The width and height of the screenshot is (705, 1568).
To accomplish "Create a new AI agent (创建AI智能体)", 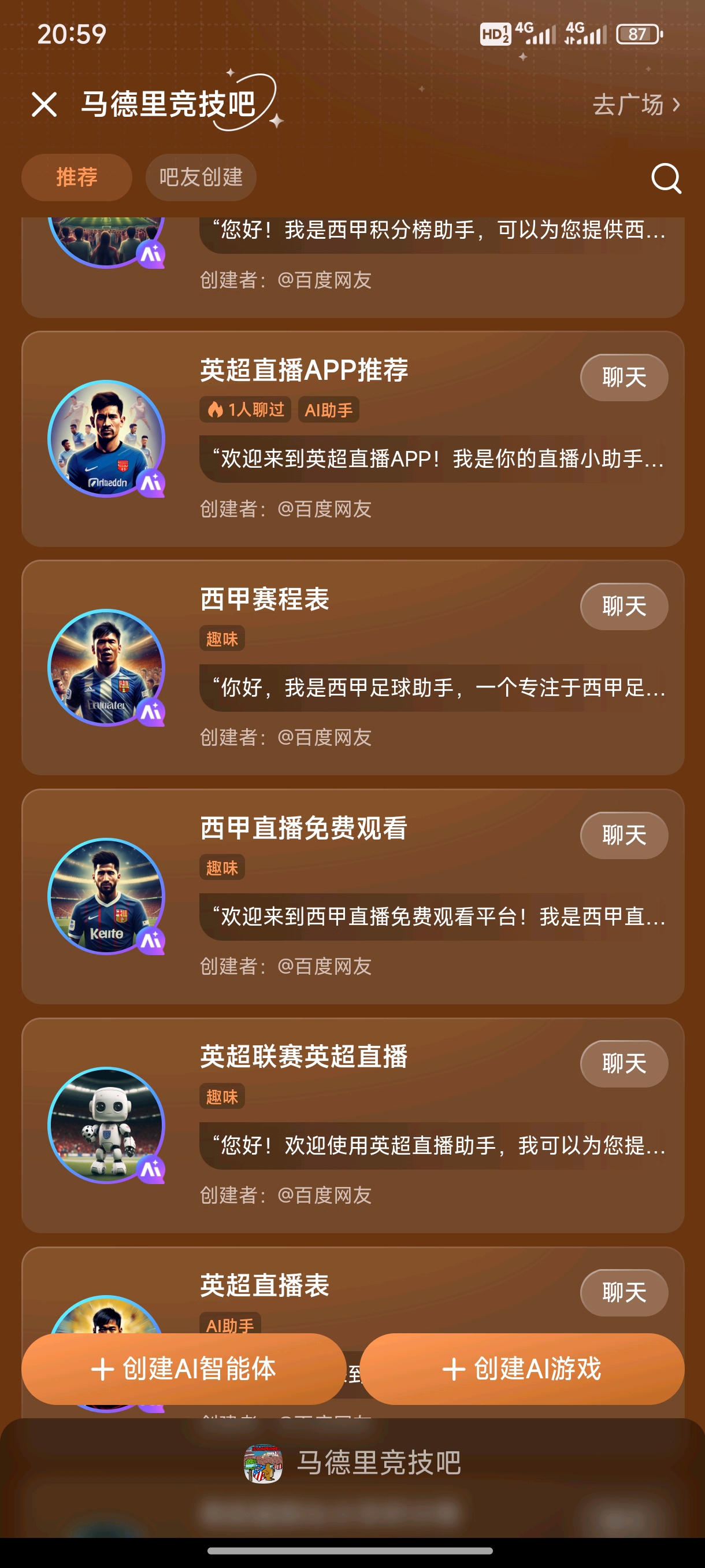I will (184, 1369).
